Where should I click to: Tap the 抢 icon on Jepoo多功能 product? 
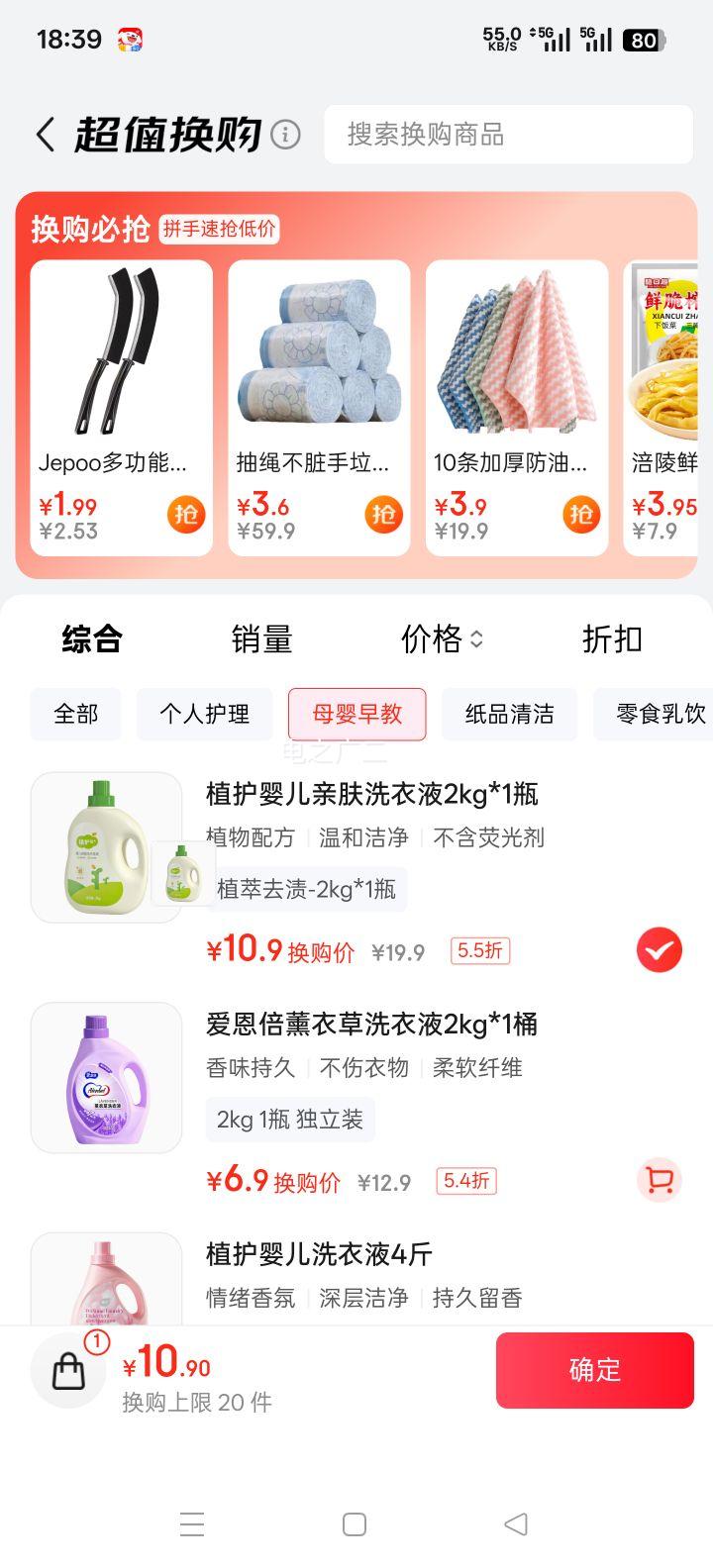point(186,515)
